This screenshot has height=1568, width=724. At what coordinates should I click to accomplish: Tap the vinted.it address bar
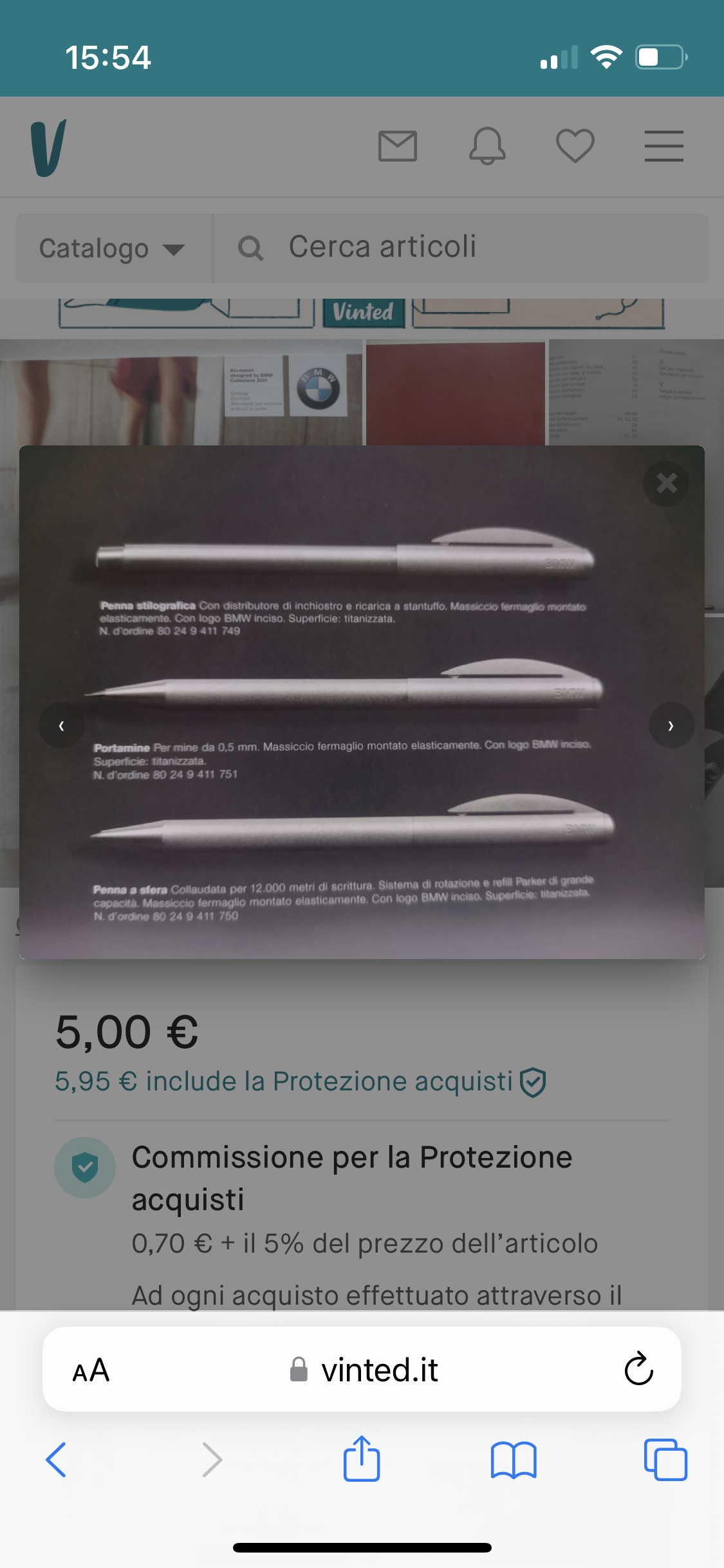pyautogui.click(x=364, y=1370)
